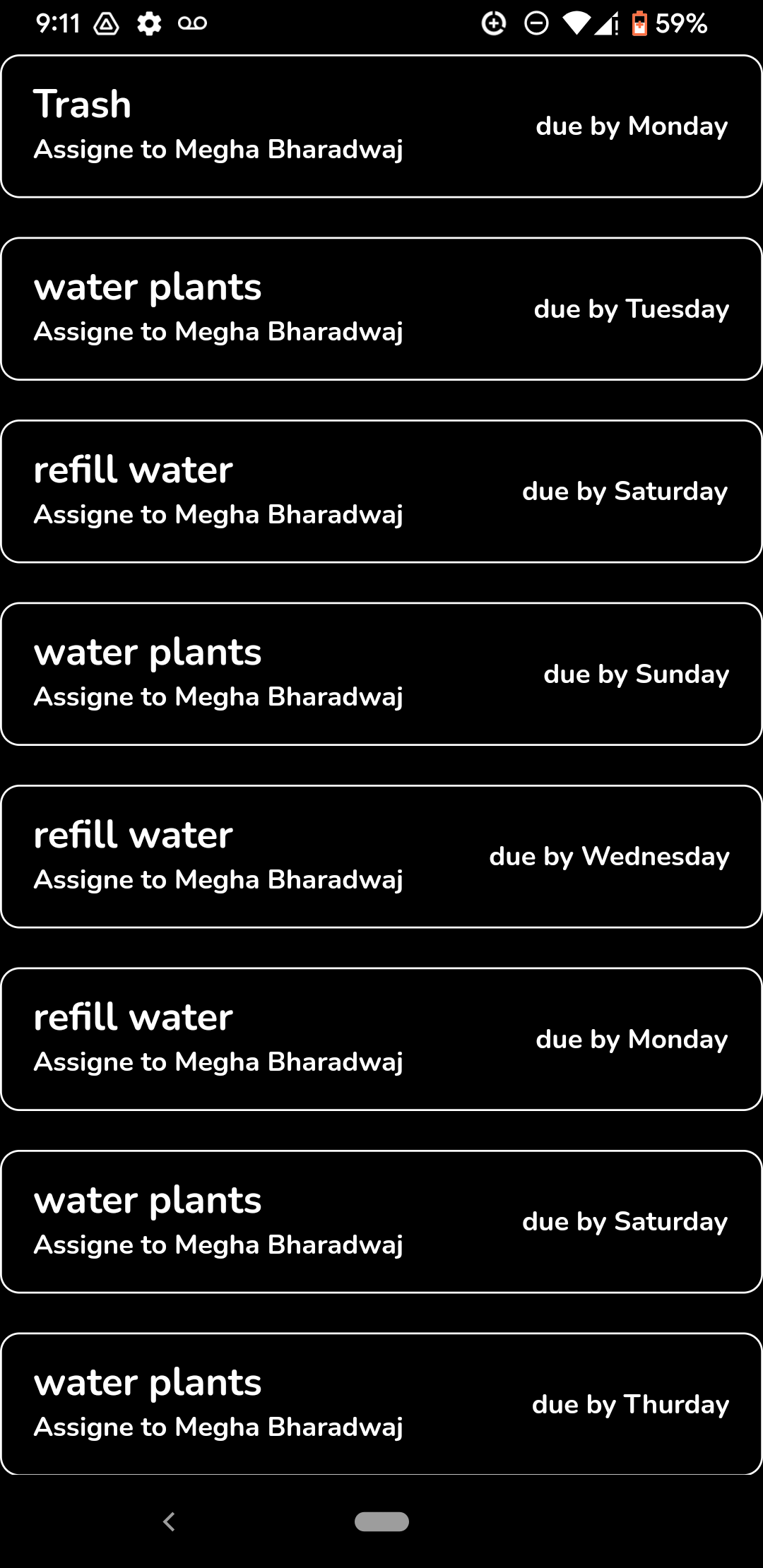Screen dimensions: 763x1568
Task: Select the water plants task due Tuesday
Action: click(x=381, y=309)
